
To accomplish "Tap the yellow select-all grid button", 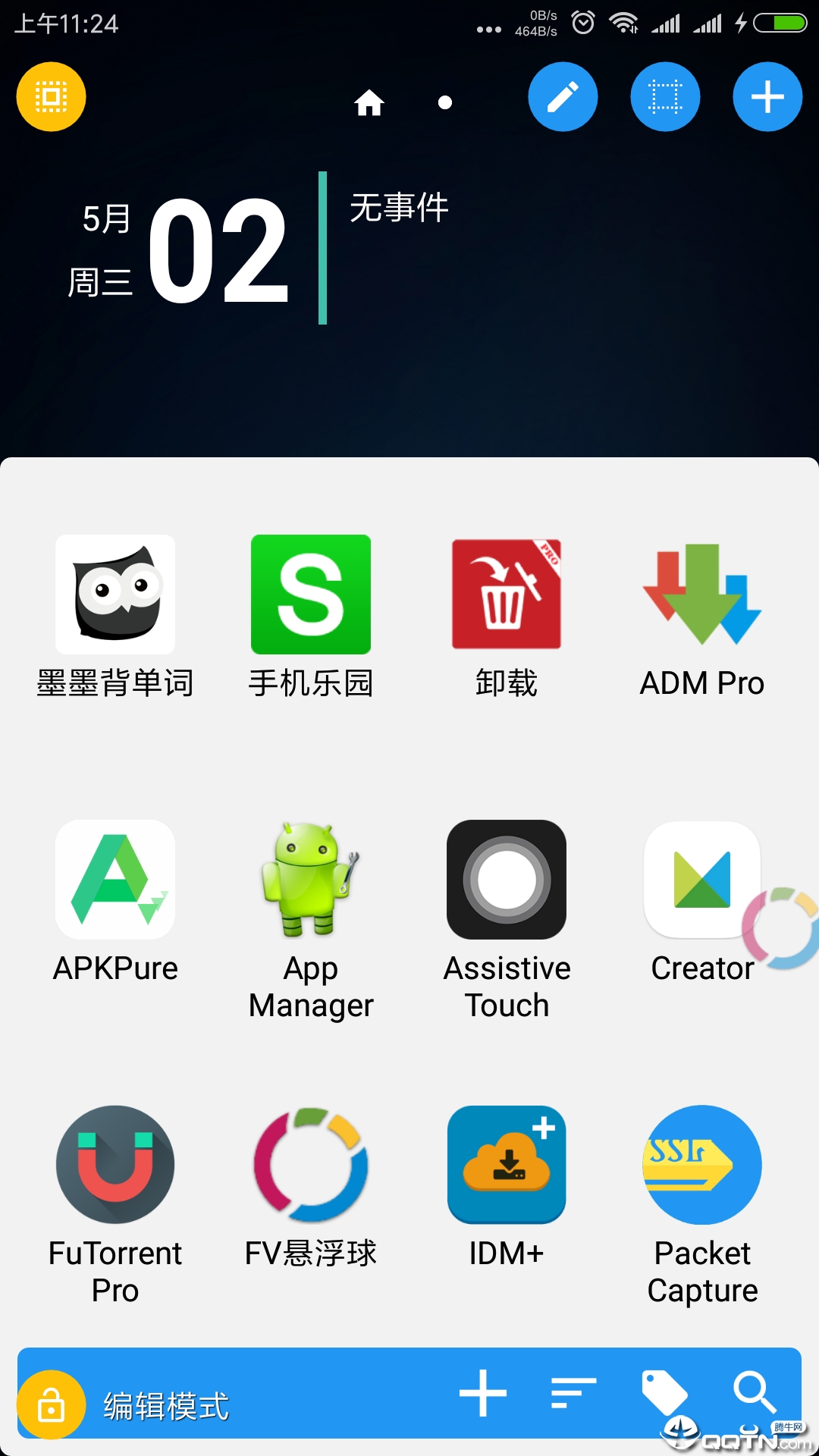I will click(x=51, y=97).
